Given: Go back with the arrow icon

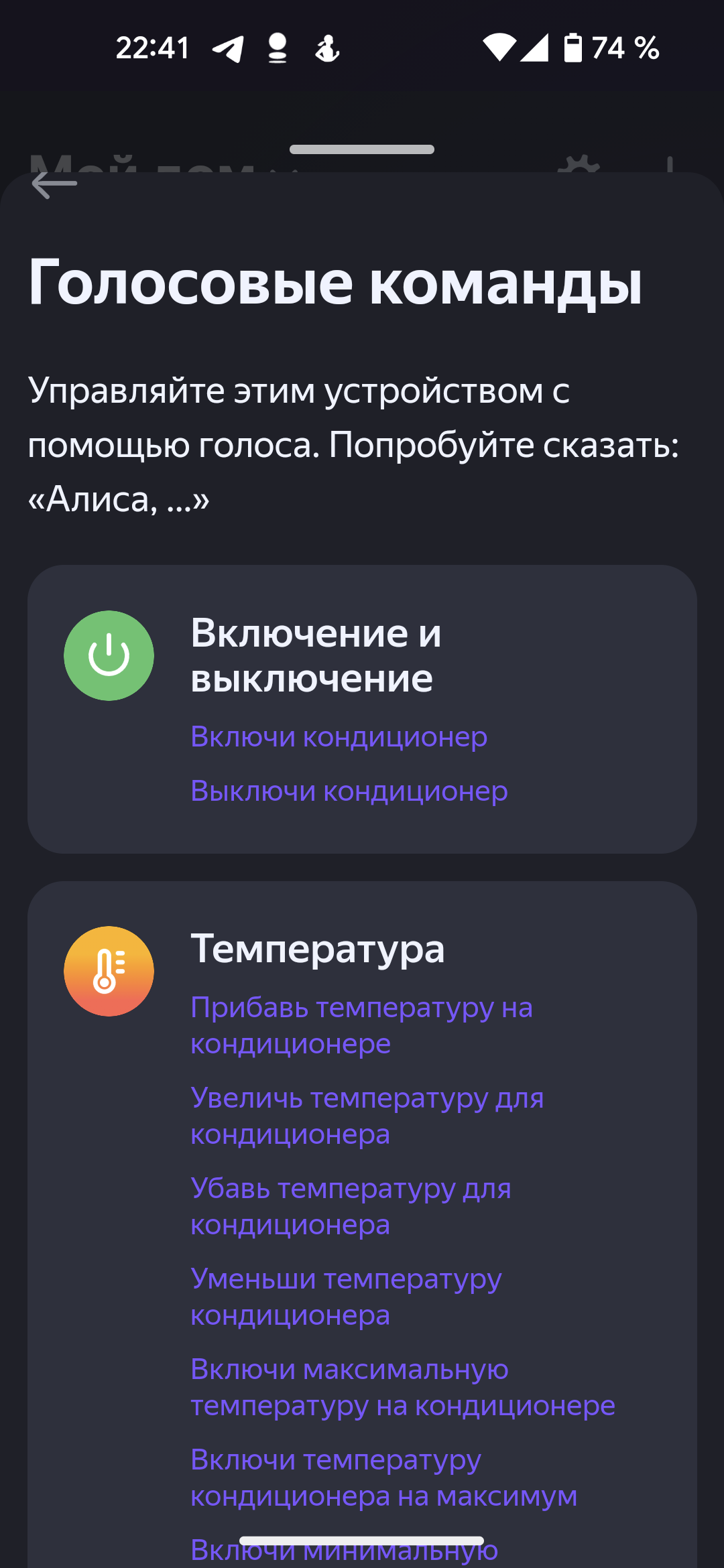Looking at the screenshot, I should point(54,184).
